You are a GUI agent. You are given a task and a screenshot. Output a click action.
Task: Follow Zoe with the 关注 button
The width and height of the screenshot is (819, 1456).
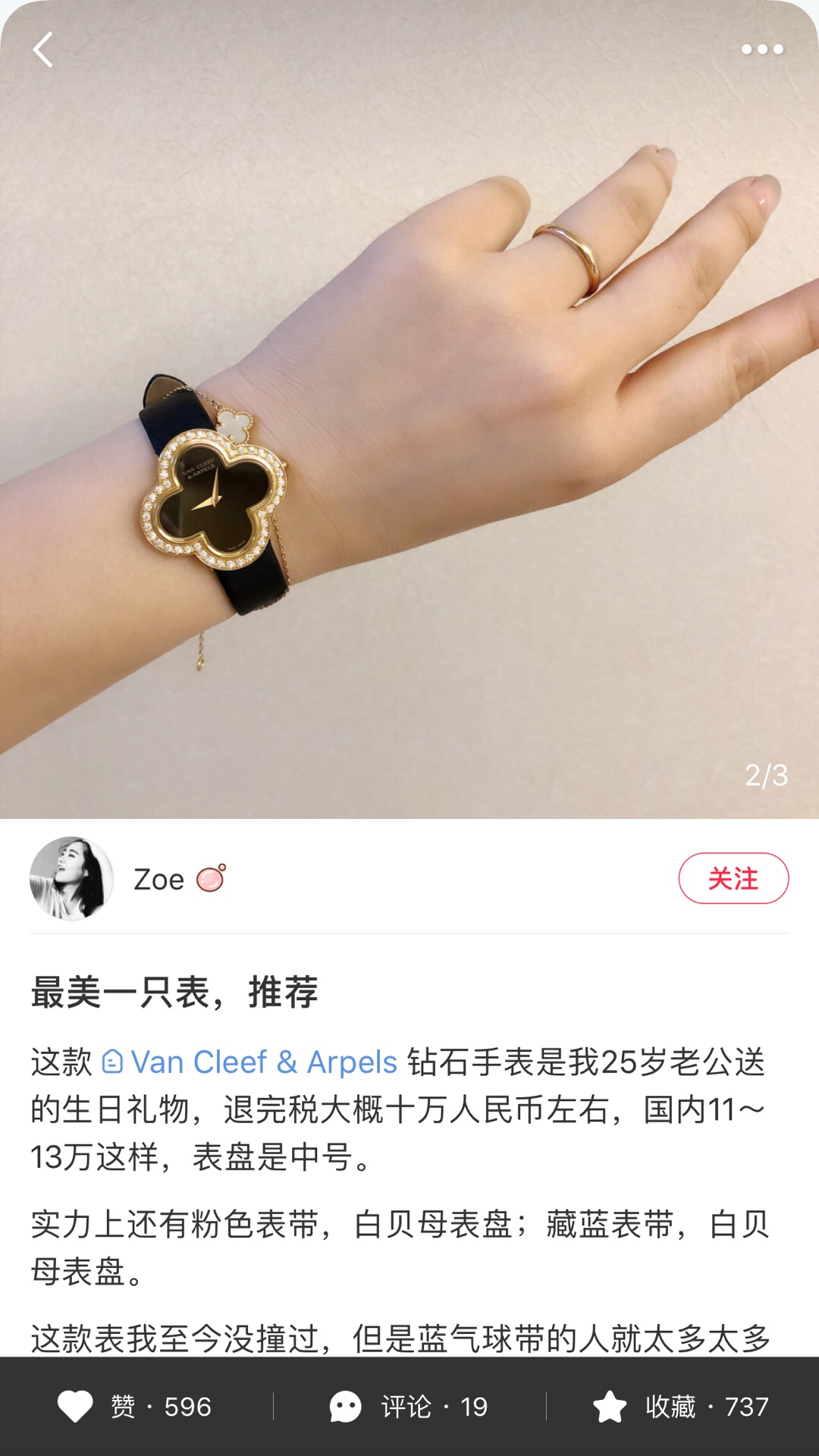click(733, 878)
